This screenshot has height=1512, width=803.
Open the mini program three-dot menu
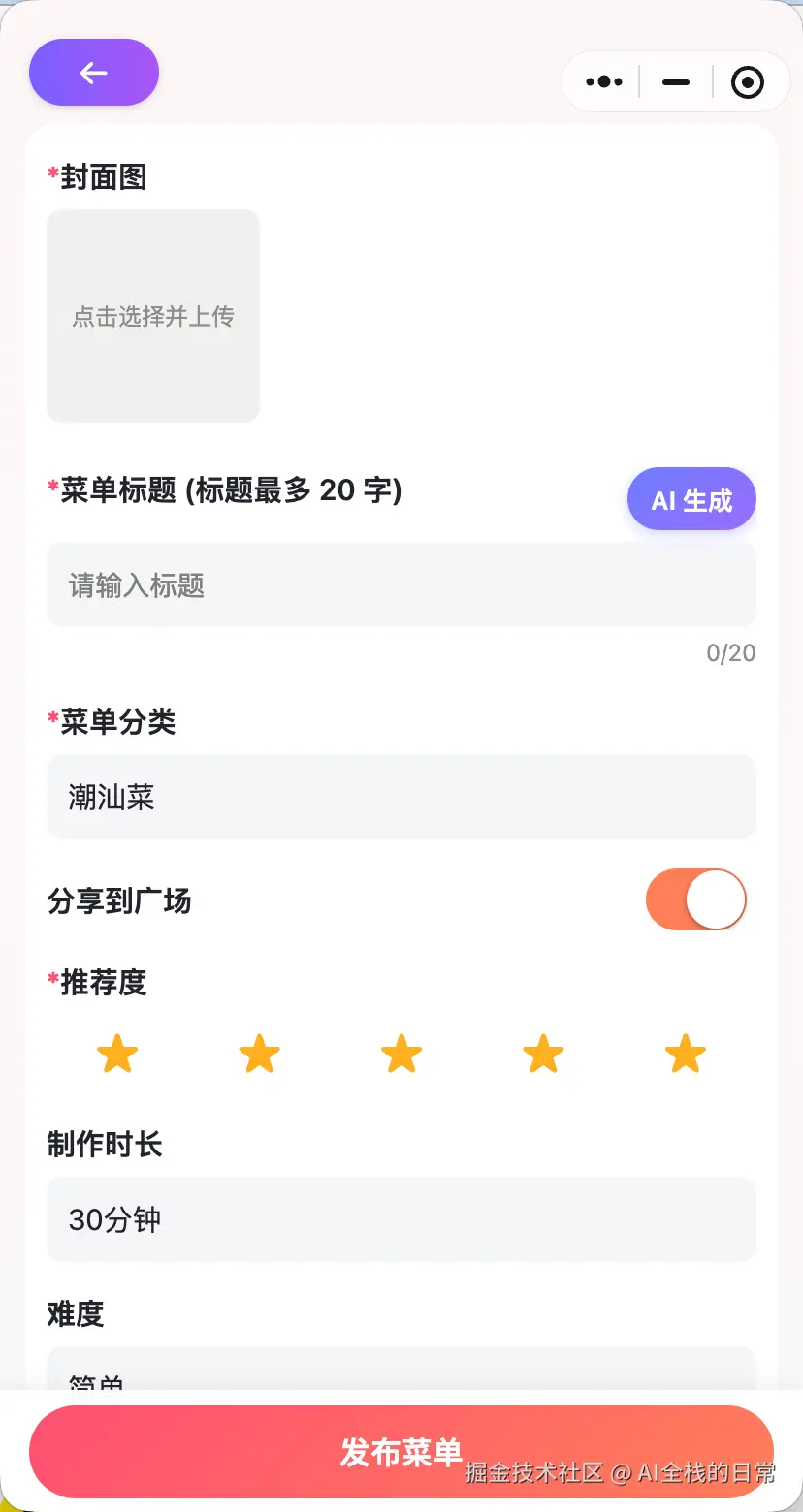pos(603,82)
